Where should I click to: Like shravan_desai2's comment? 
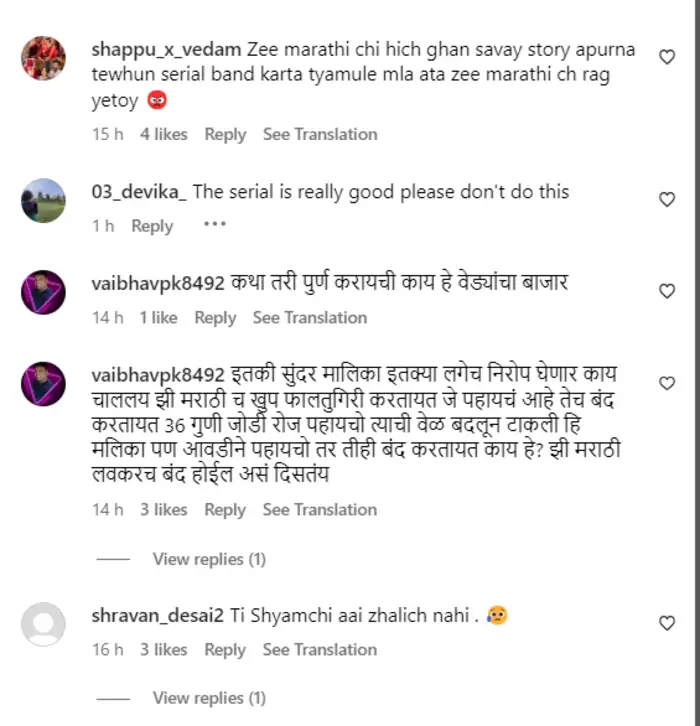point(667,623)
